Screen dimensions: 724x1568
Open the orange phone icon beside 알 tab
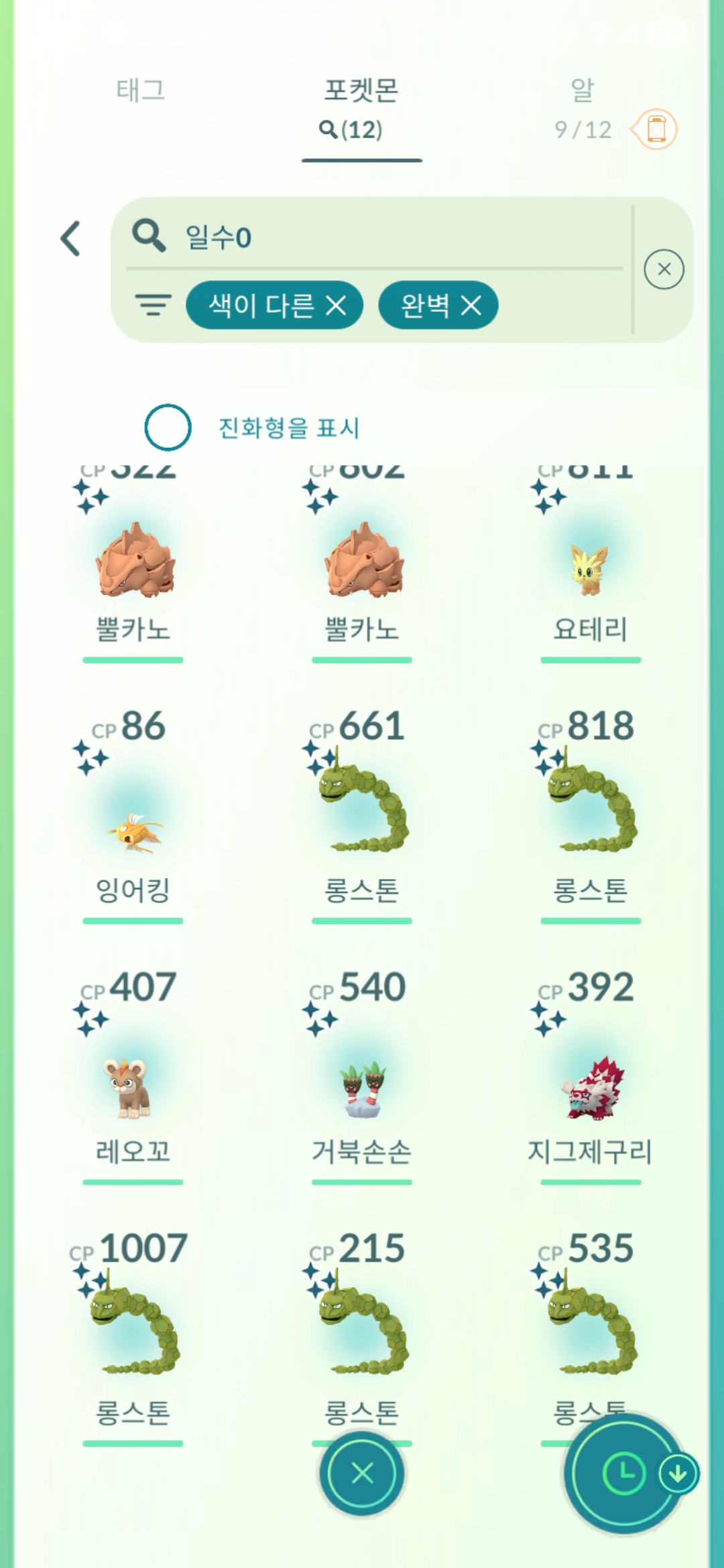click(656, 129)
